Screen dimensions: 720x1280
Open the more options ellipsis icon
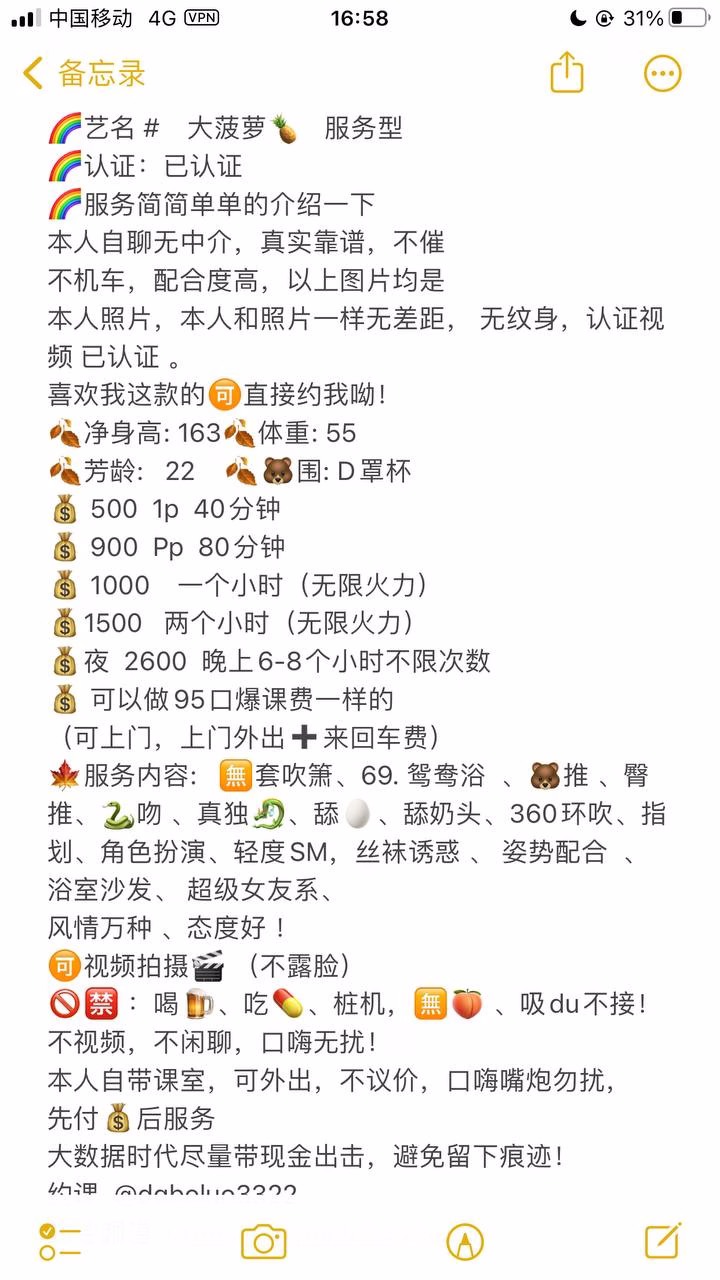point(662,72)
